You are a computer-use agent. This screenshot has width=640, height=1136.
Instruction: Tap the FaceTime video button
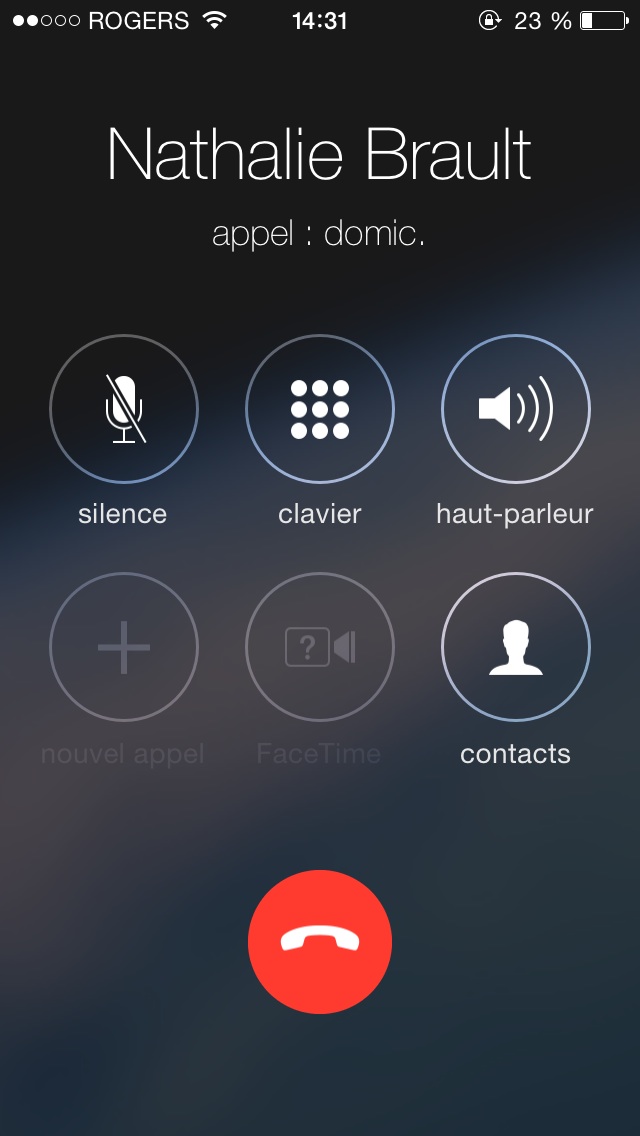coord(320,647)
